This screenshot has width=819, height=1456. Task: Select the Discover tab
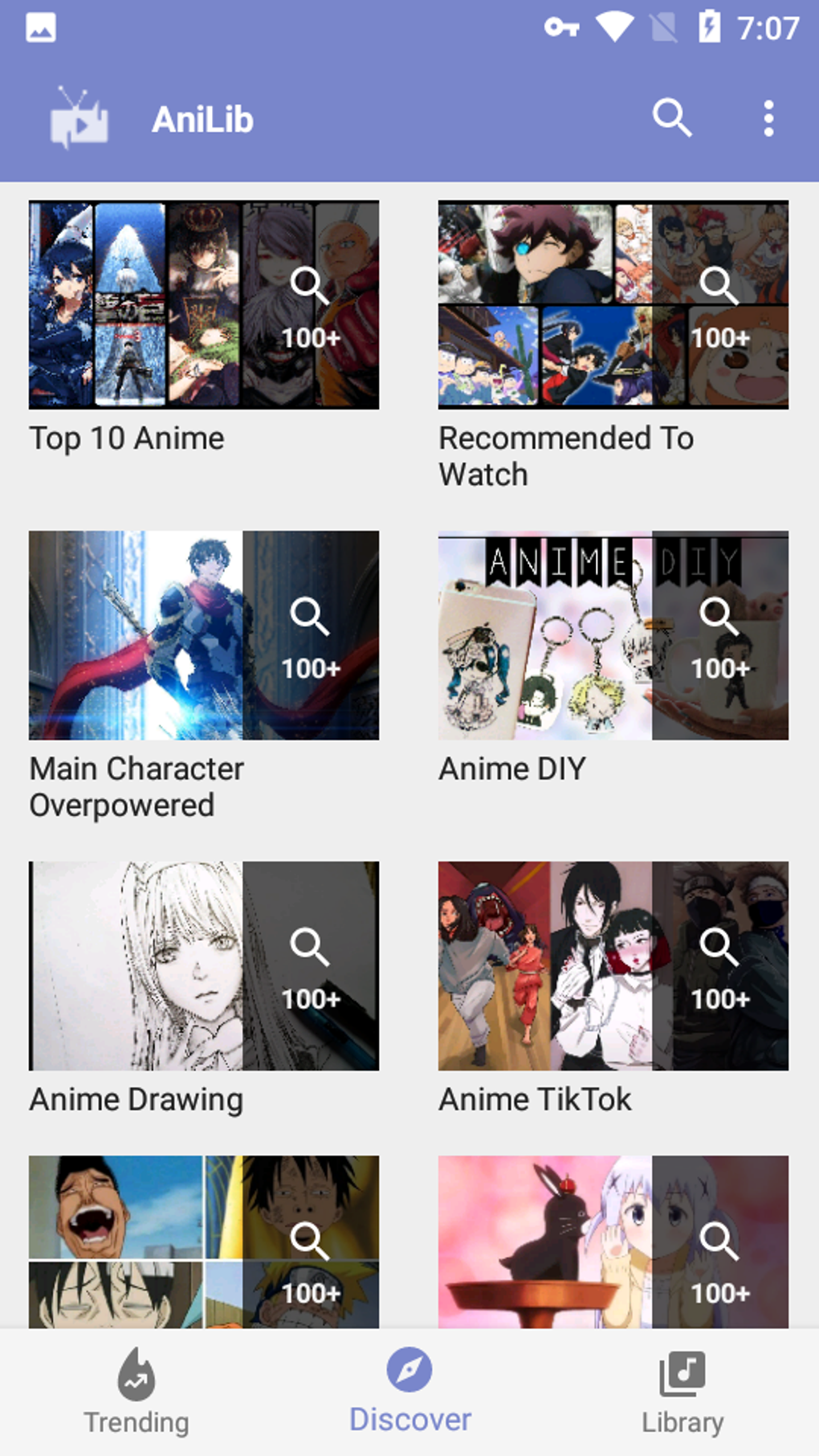pos(409,1391)
